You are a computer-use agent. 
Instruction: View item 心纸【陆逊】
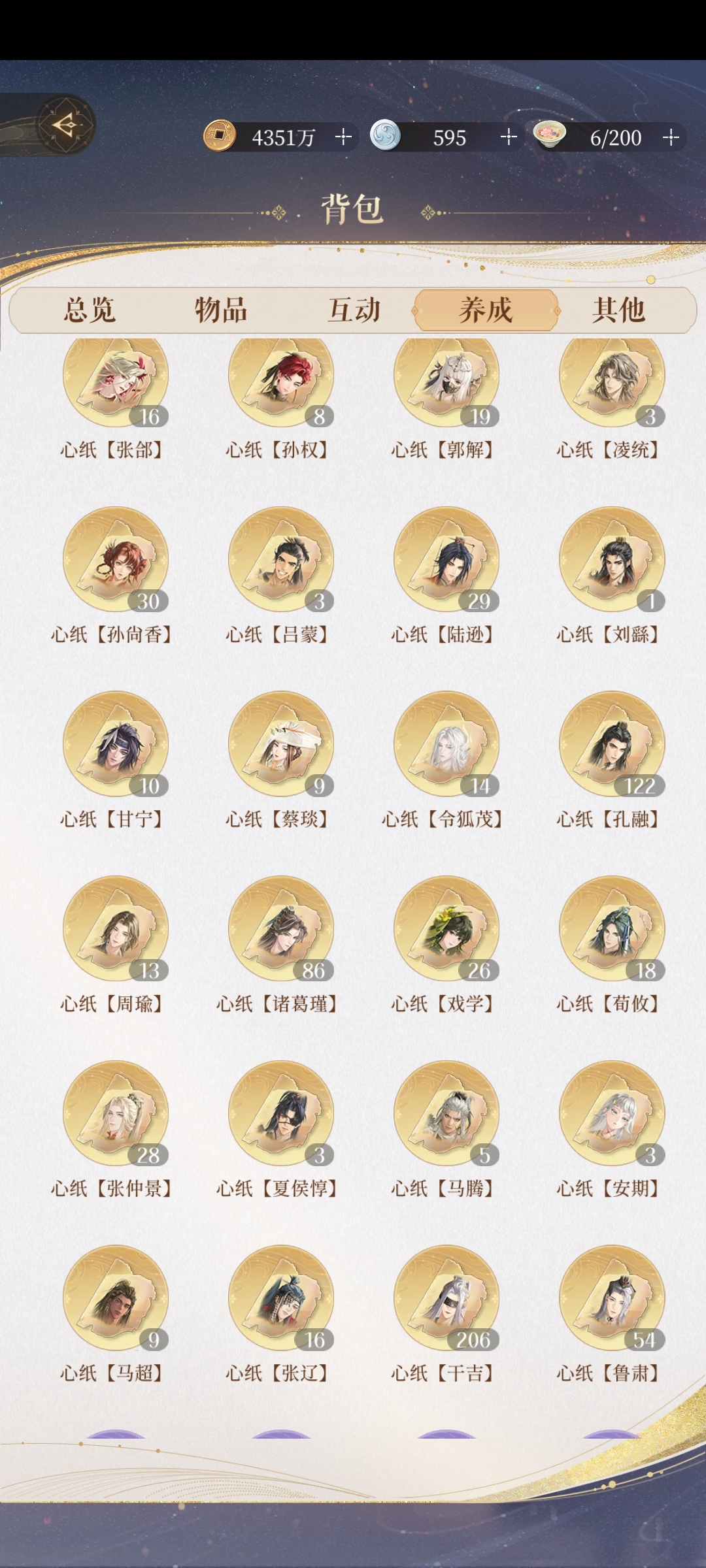click(446, 559)
